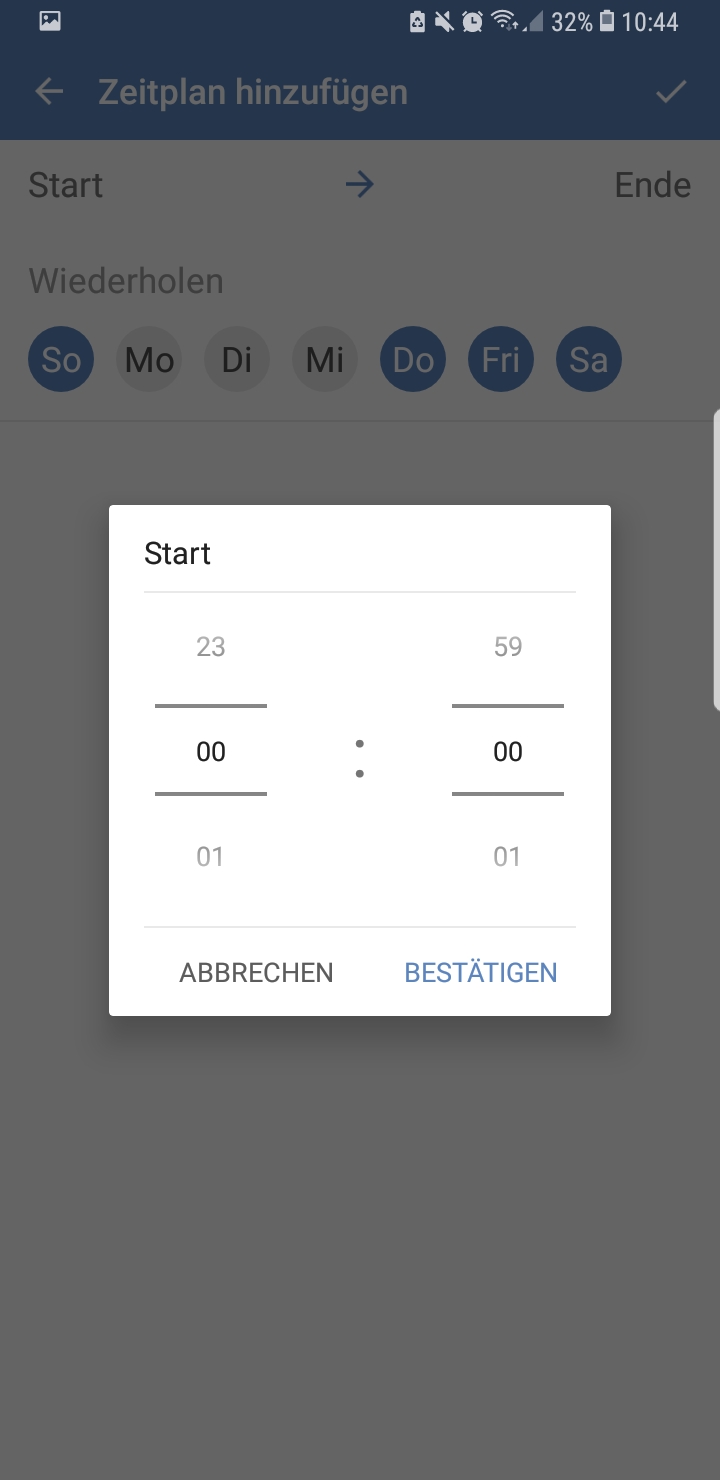Image resolution: width=720 pixels, height=1480 pixels.
Task: Select hour 23 in the Start picker
Action: tap(211, 647)
